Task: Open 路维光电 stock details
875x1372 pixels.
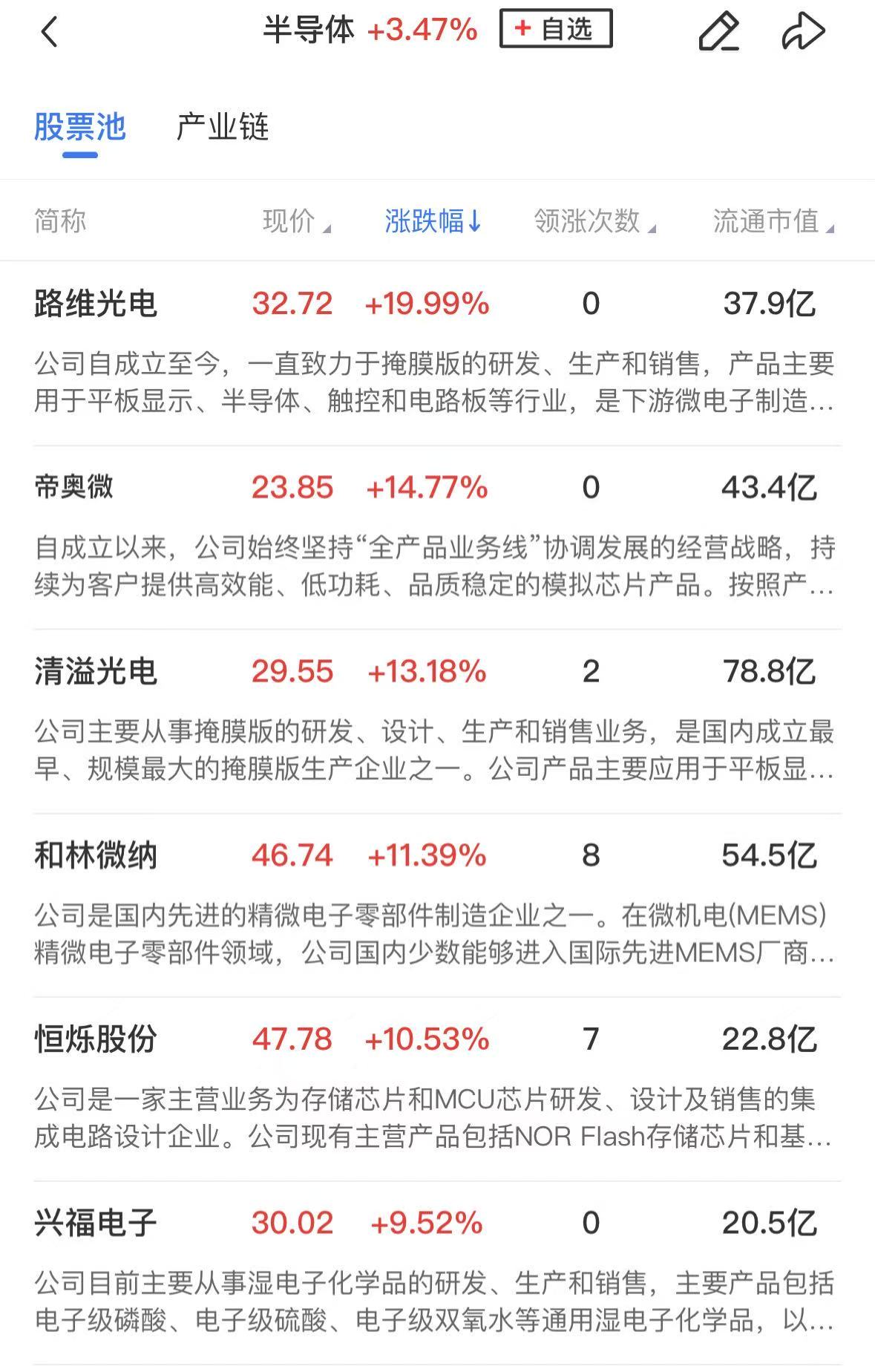Action: [x=96, y=304]
